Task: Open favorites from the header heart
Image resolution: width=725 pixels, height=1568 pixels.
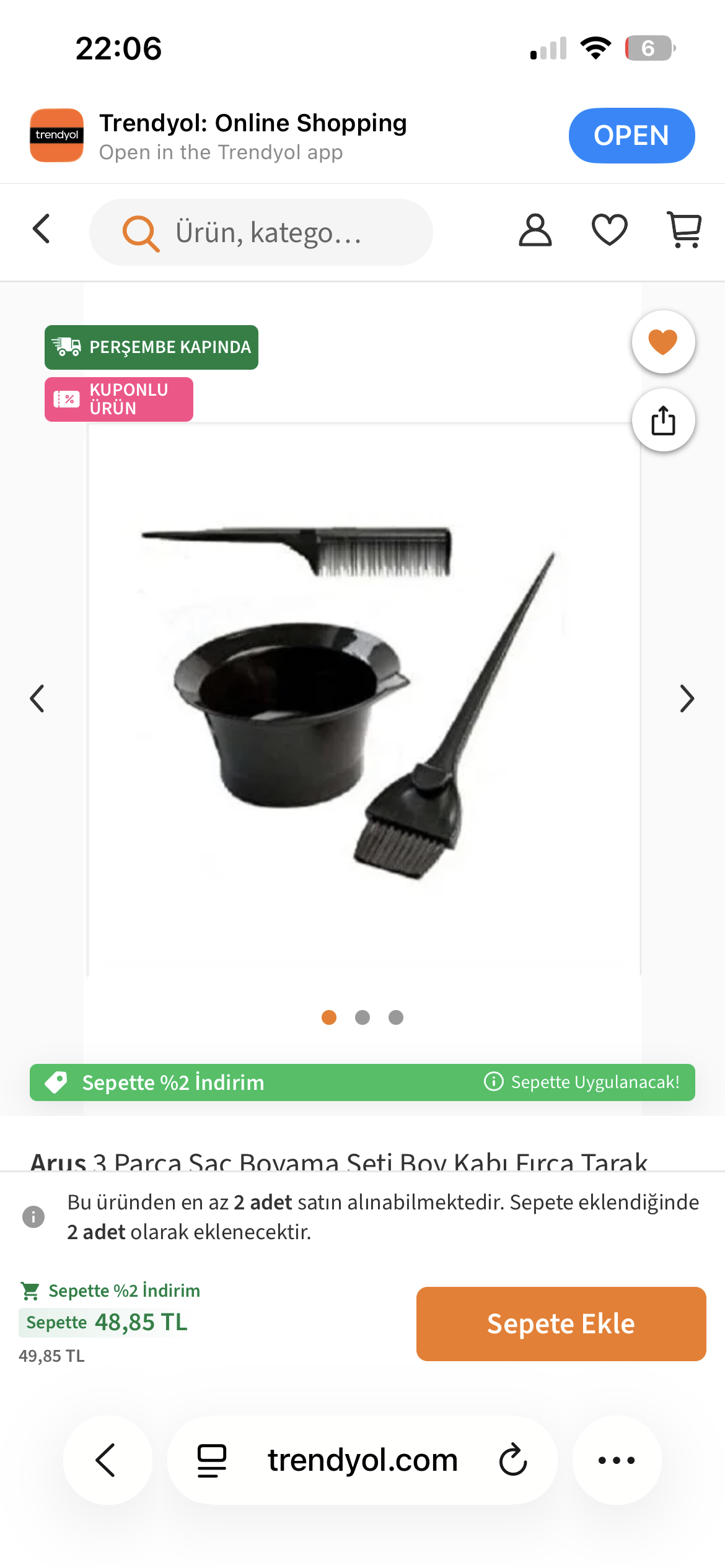Action: tap(610, 230)
